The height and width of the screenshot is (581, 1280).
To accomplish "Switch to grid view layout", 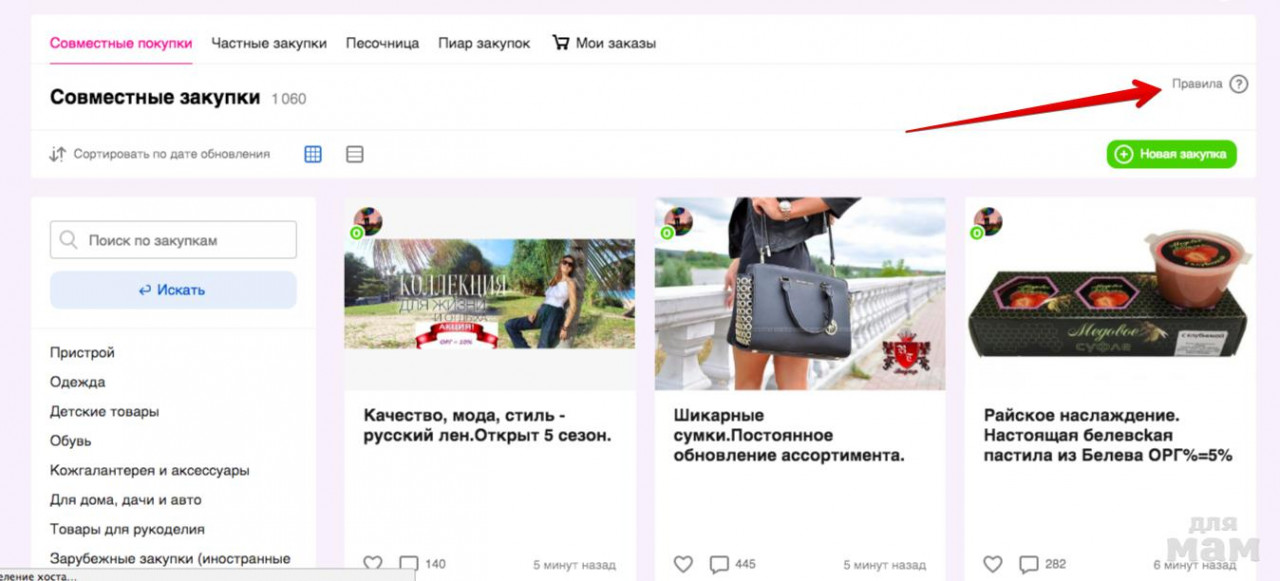I will tap(313, 154).
